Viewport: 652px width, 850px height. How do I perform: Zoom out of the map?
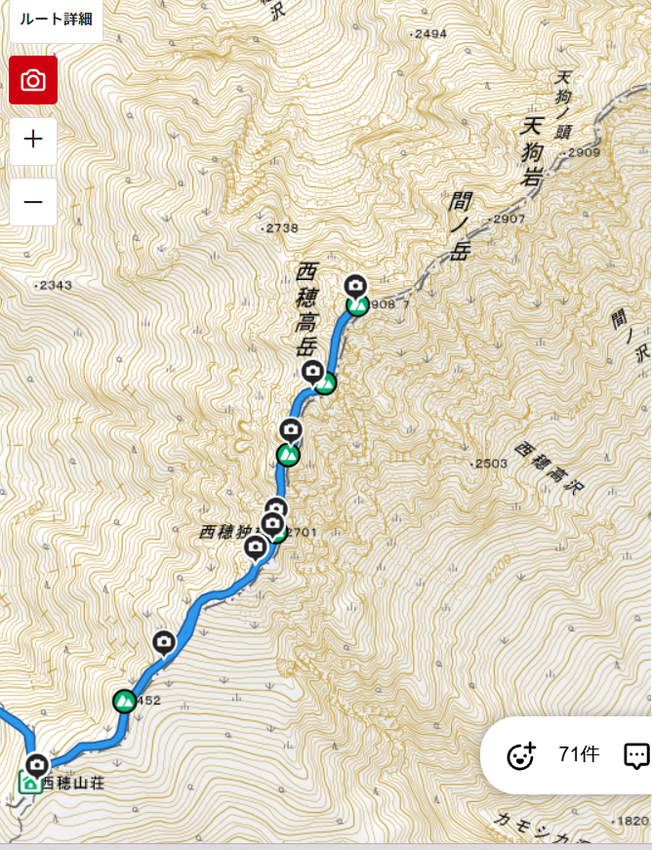[x=33, y=201]
